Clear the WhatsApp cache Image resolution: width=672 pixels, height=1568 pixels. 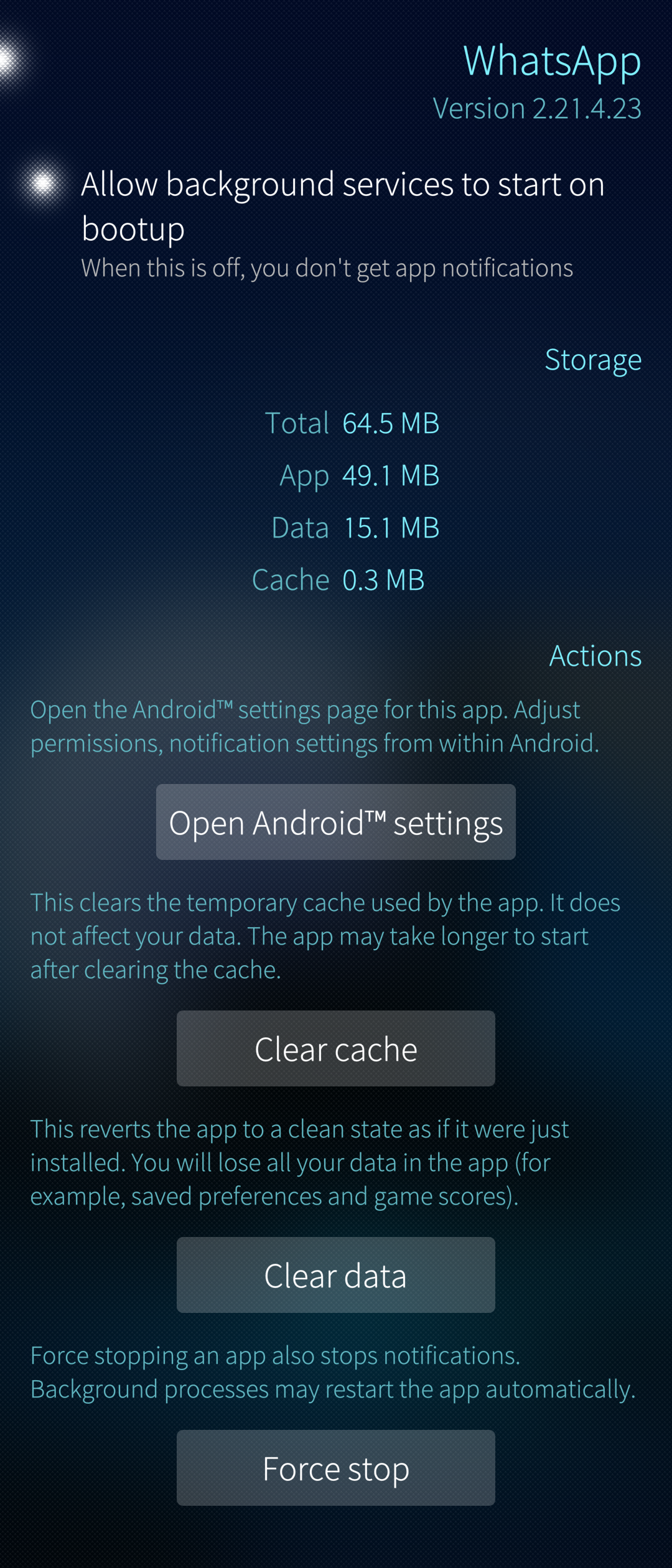pyautogui.click(x=335, y=1048)
